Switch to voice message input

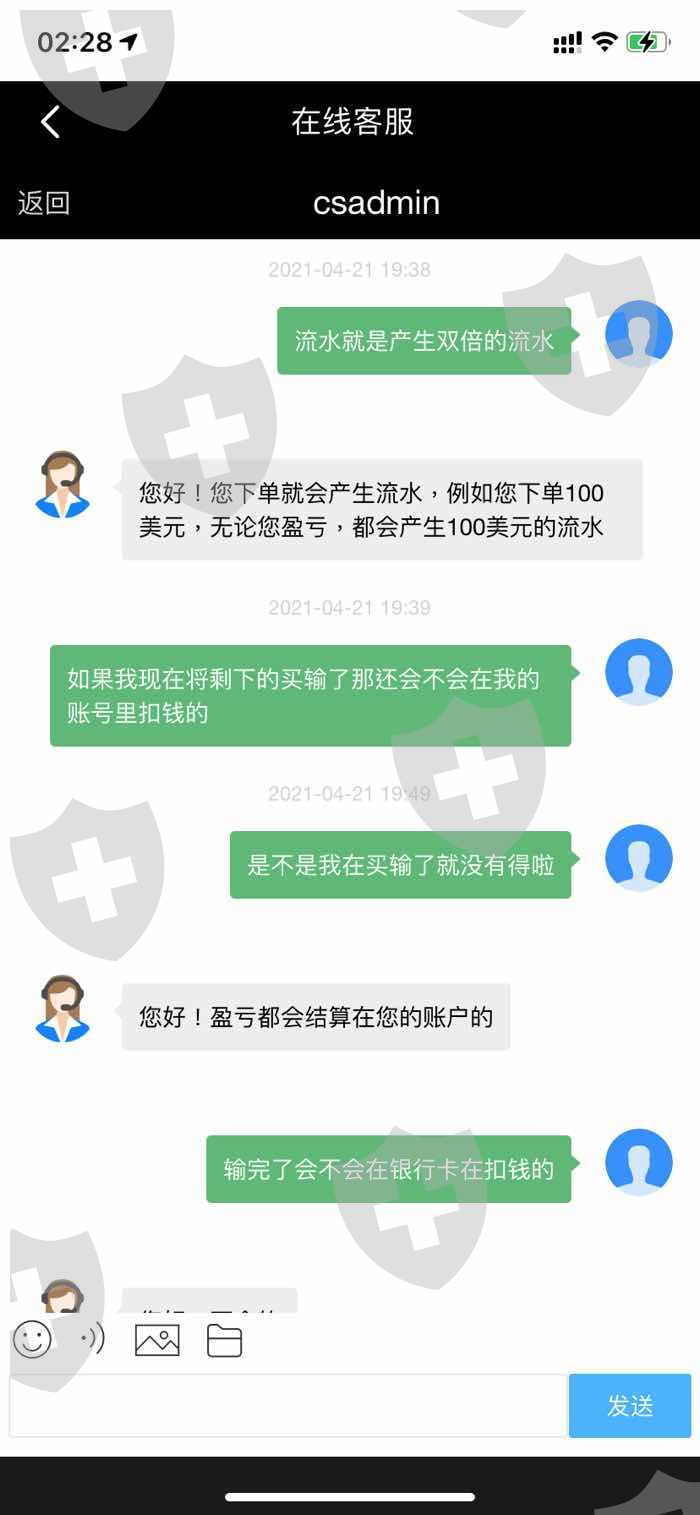(92, 1338)
